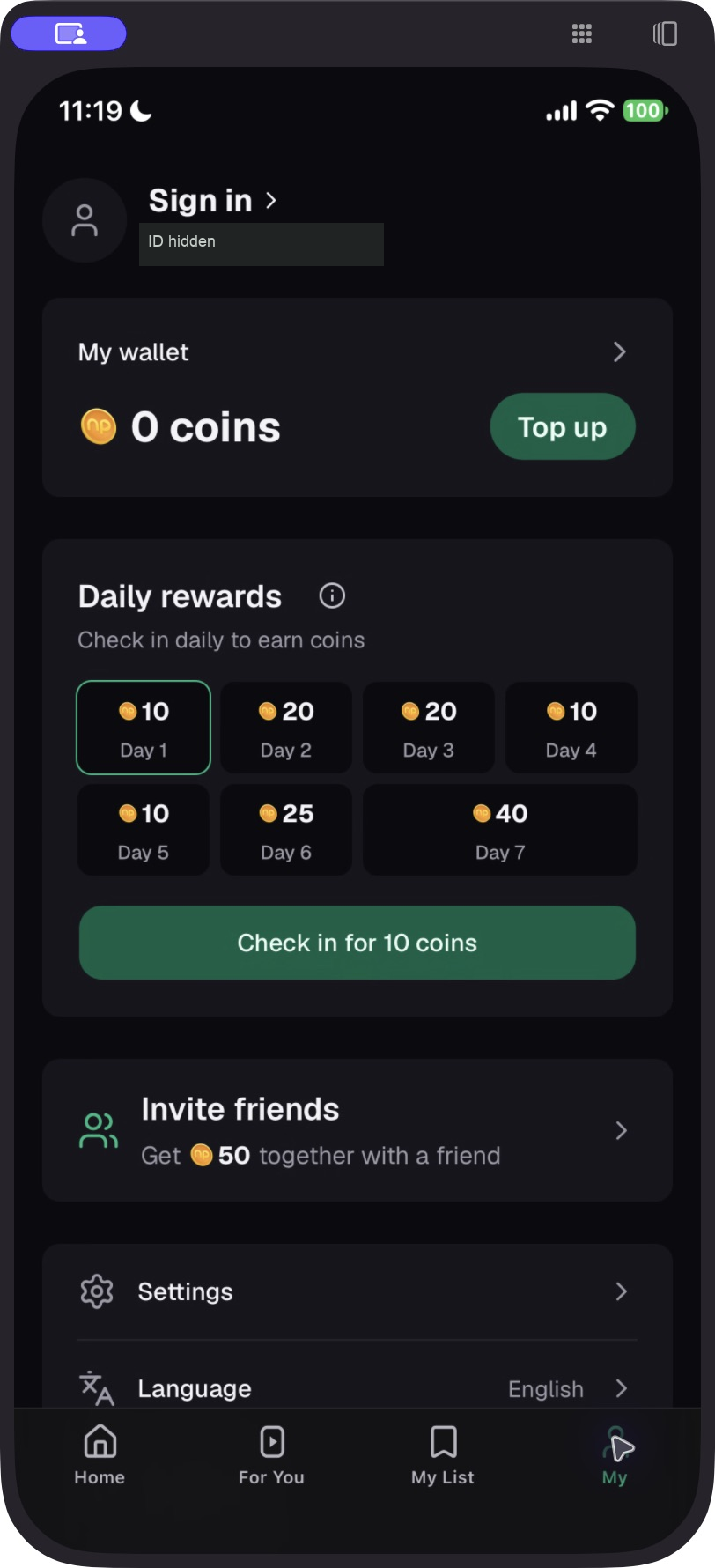Top up coins

tap(563, 426)
